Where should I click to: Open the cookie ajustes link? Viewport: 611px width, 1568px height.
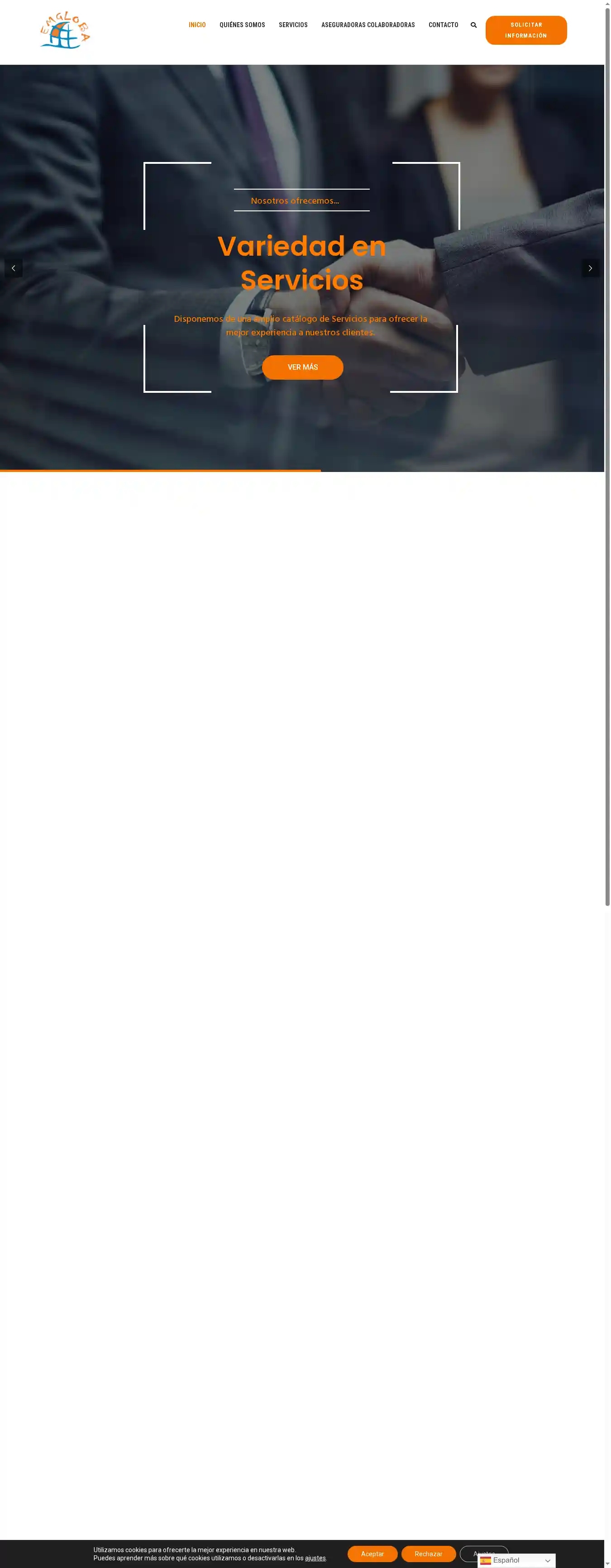[x=315, y=1558]
